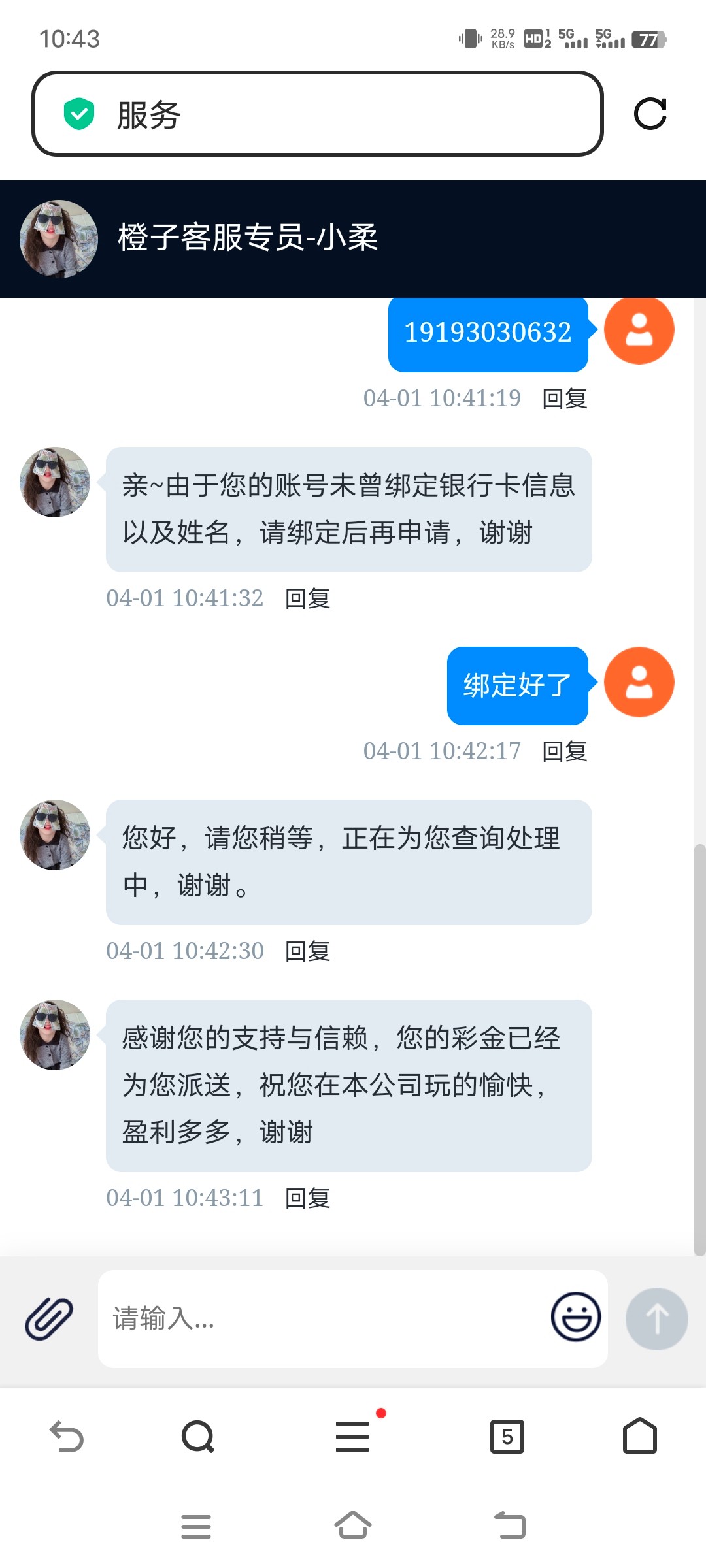Go back using the browser back arrow
706x1568 pixels.
pos(67,1437)
